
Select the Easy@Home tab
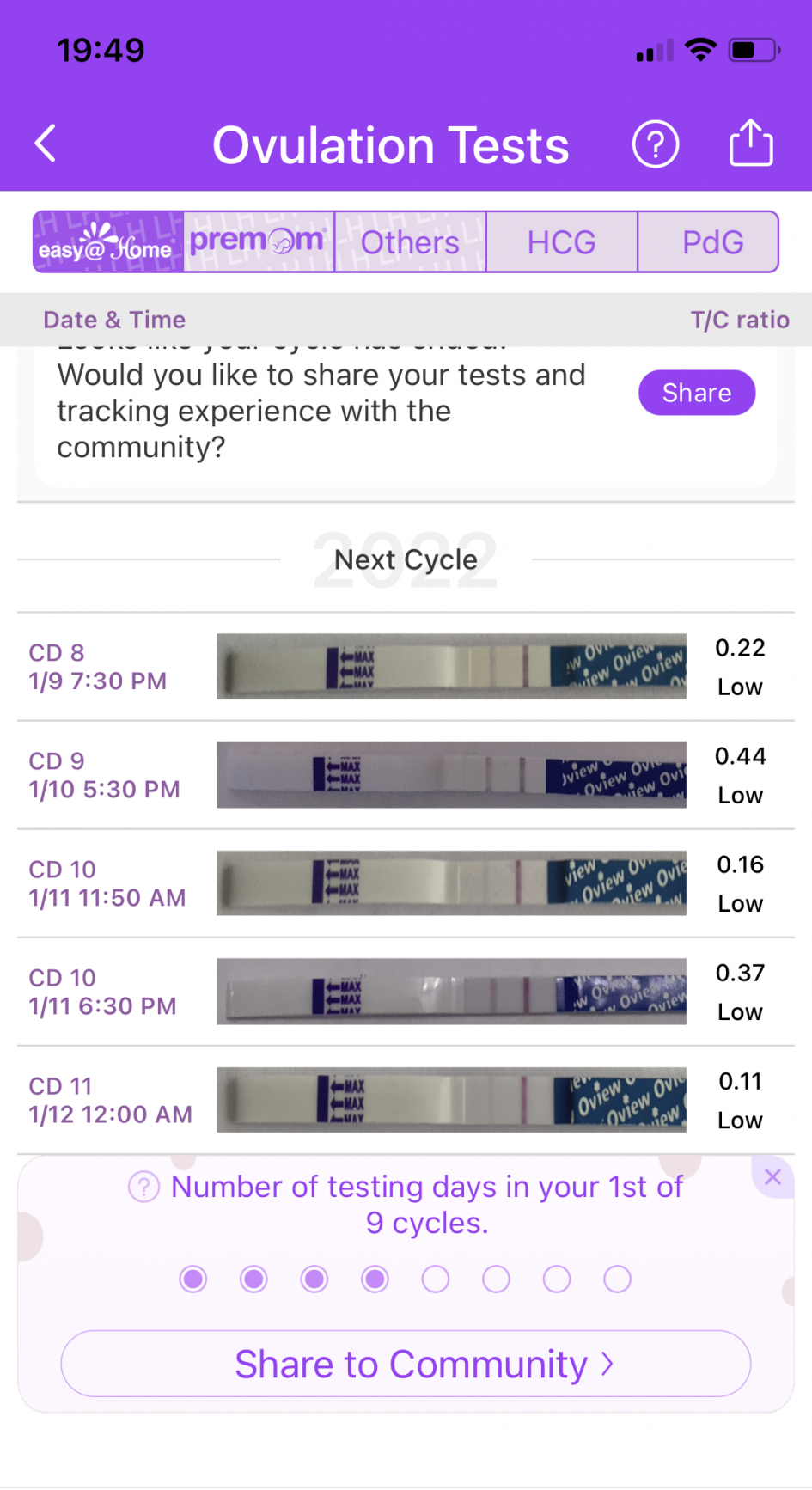coord(108,242)
